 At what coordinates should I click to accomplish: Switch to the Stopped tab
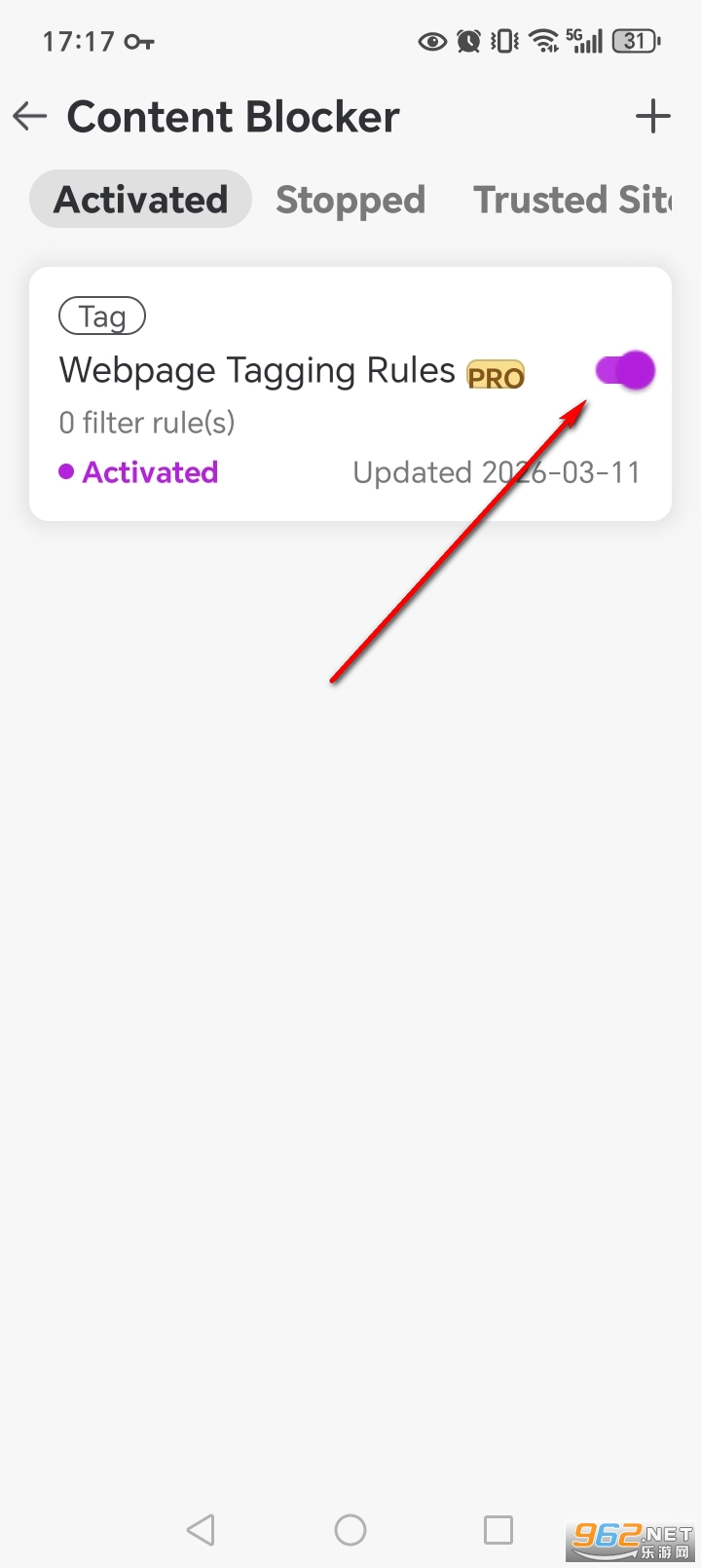pos(350,200)
